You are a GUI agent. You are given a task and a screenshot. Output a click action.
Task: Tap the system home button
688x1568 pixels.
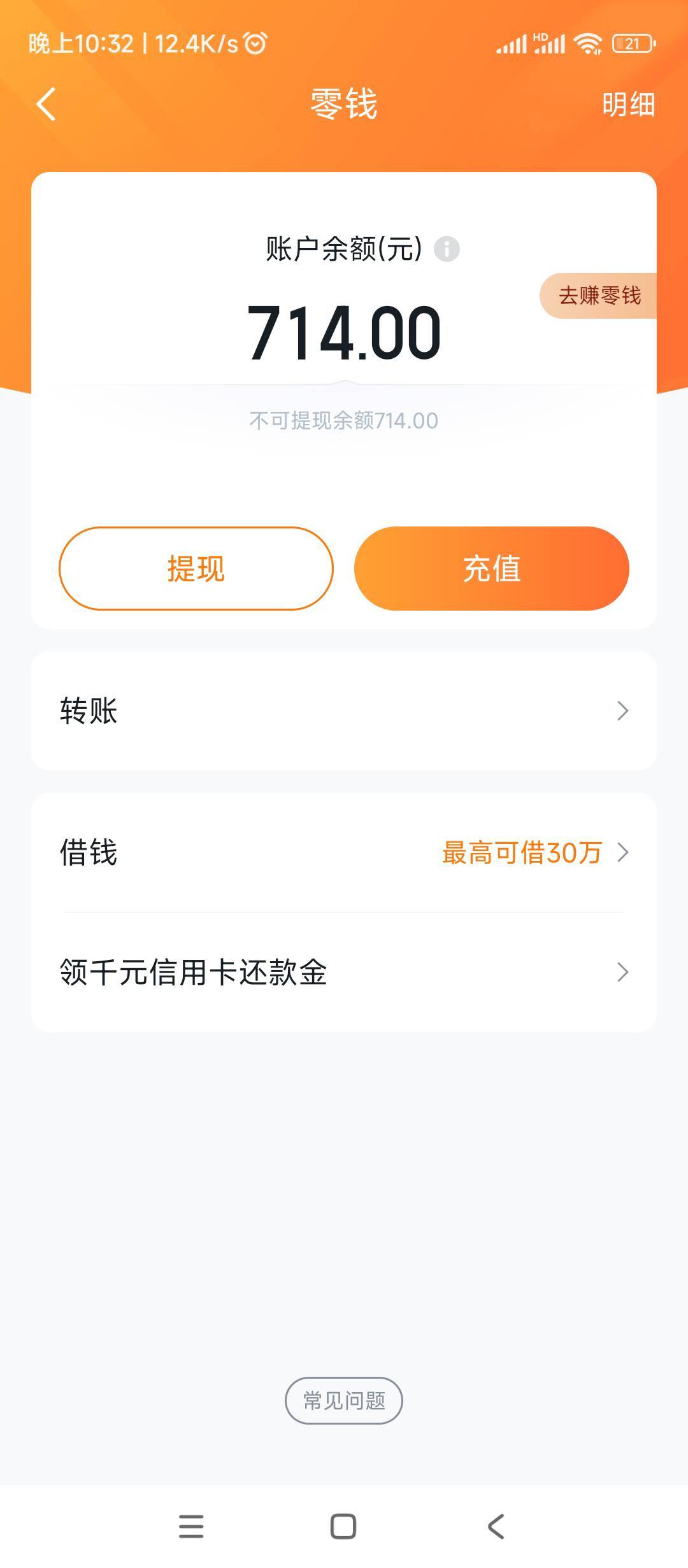(x=343, y=1527)
